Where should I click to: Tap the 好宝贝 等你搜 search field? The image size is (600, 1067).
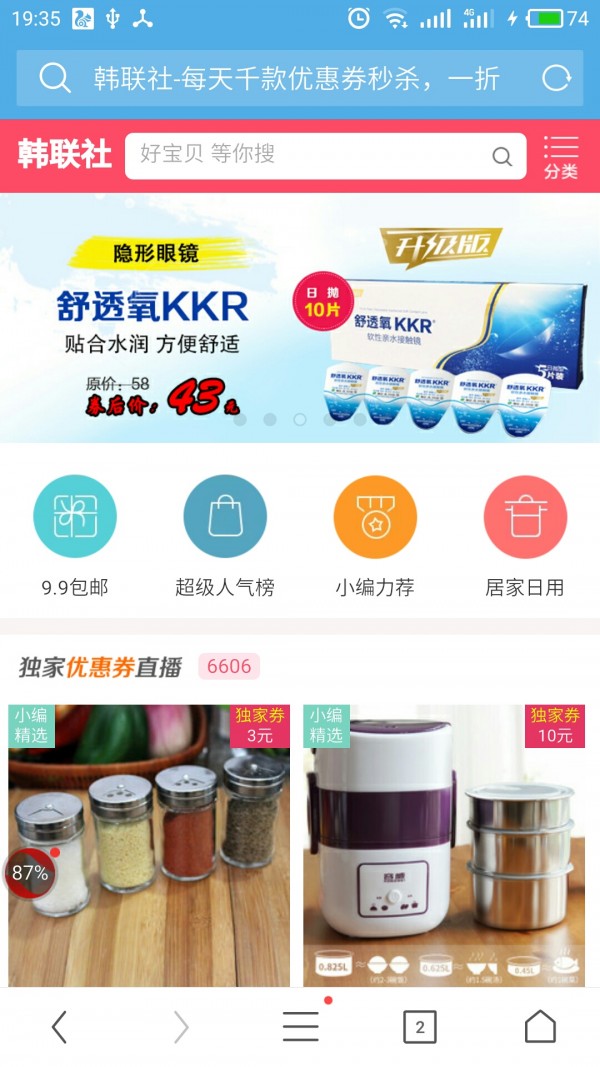[310, 155]
